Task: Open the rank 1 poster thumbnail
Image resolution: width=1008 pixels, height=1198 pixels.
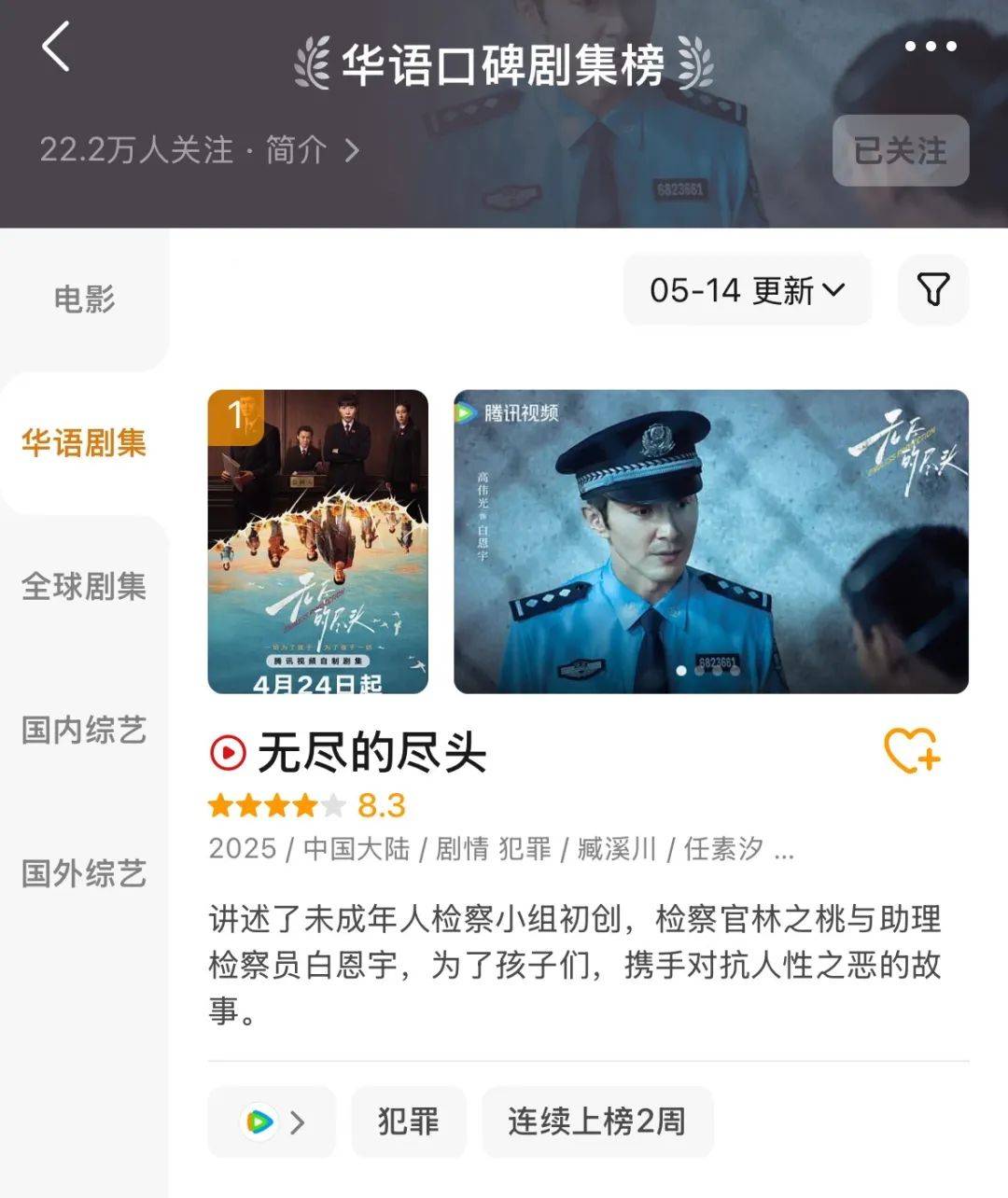Action: (317, 541)
